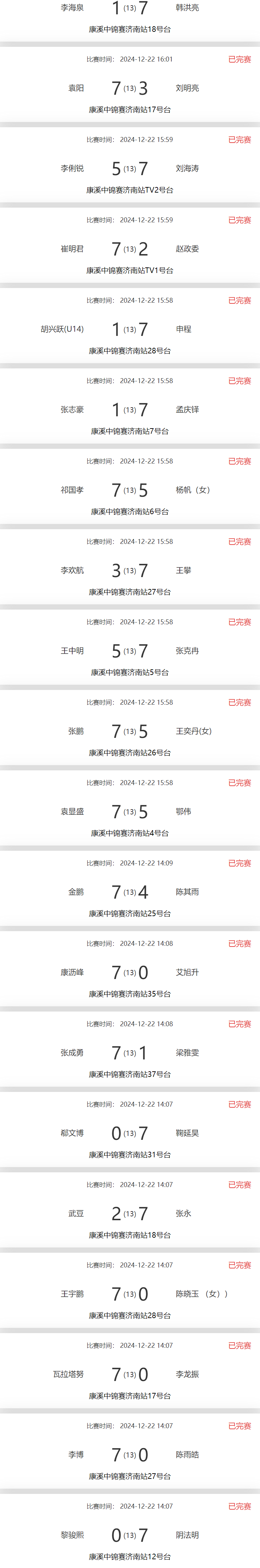
Task: Select the 王中明 vs 张克冉 match
Action: pos(129,651)
